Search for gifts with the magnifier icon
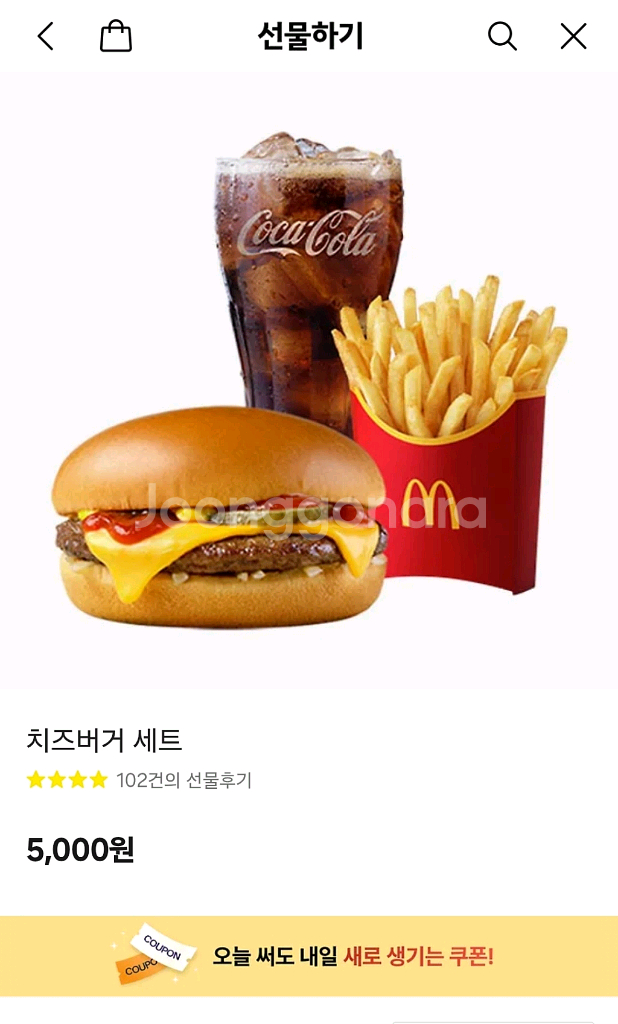618x1024 pixels. point(502,37)
